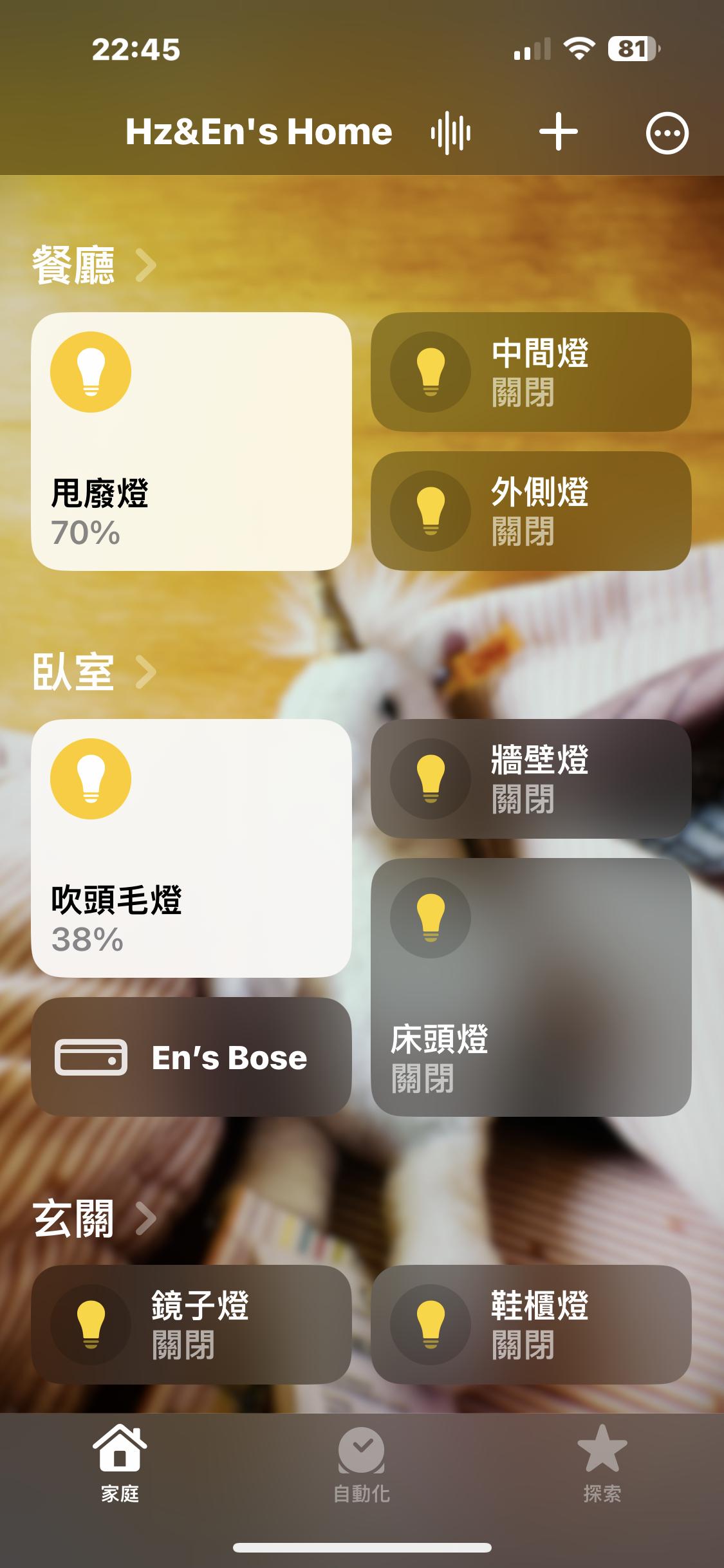This screenshot has width=724, height=1568.
Task: Open the 玄關 room
Action: coord(93,1218)
